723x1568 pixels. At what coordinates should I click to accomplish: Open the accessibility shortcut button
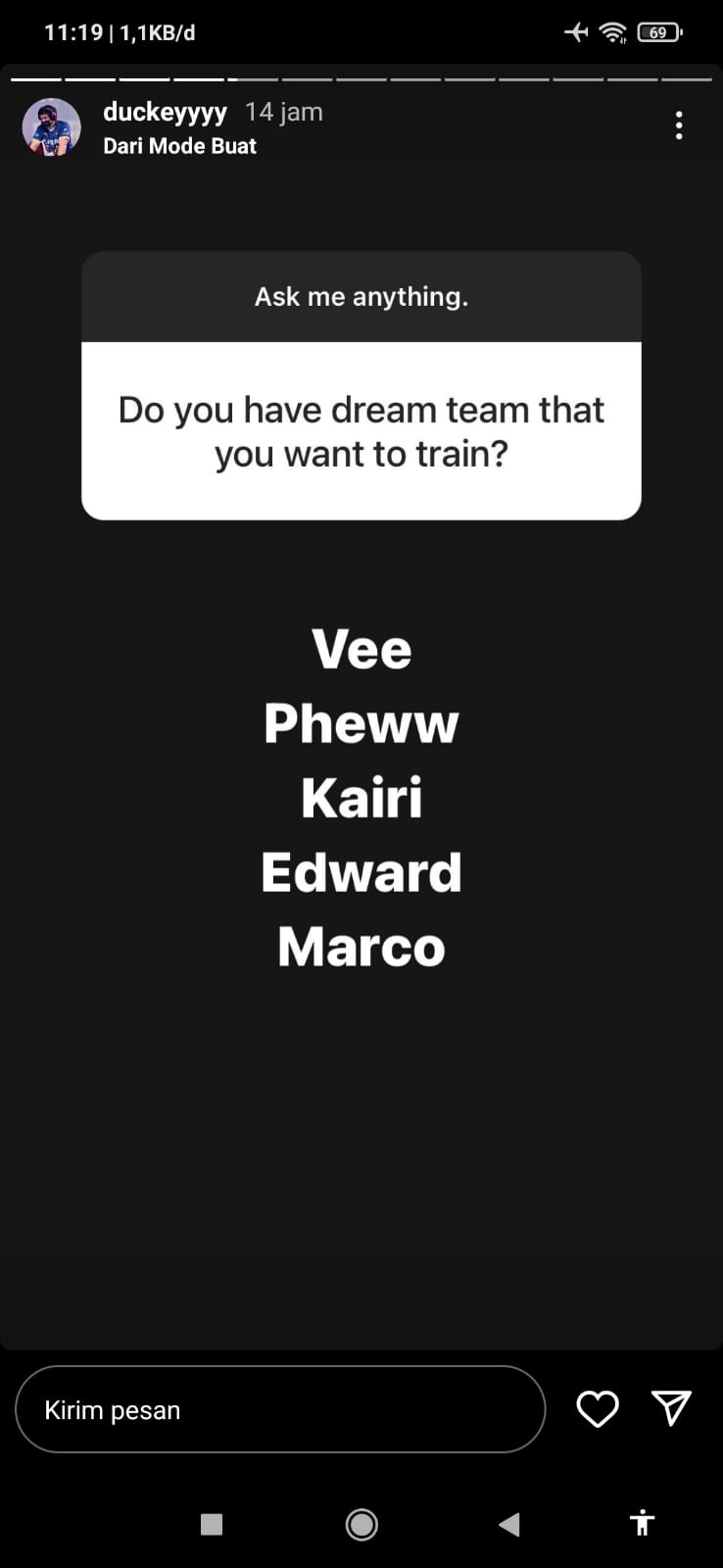click(642, 1523)
